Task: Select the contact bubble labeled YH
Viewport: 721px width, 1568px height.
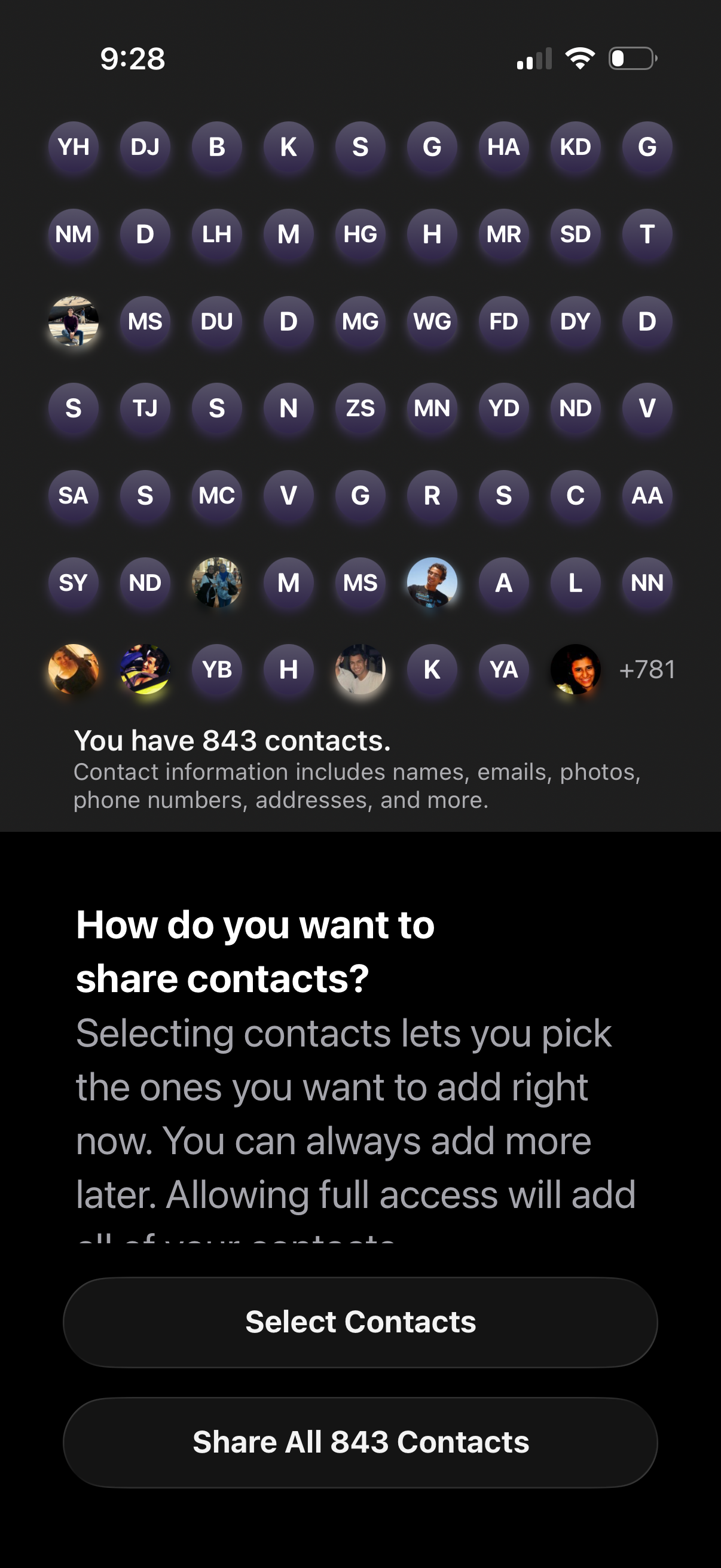Action: coord(74,147)
